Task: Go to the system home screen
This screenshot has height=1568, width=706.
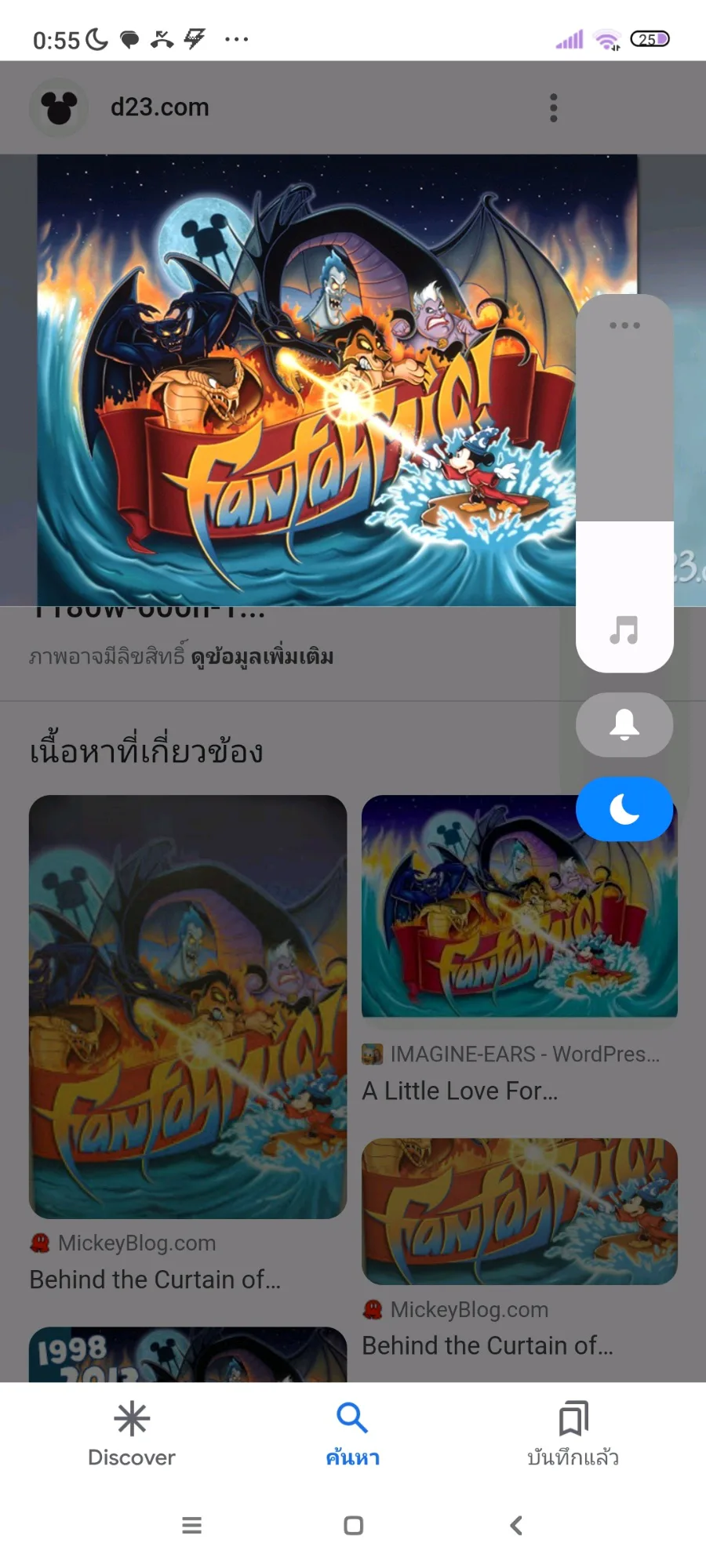Action: pyautogui.click(x=353, y=1525)
